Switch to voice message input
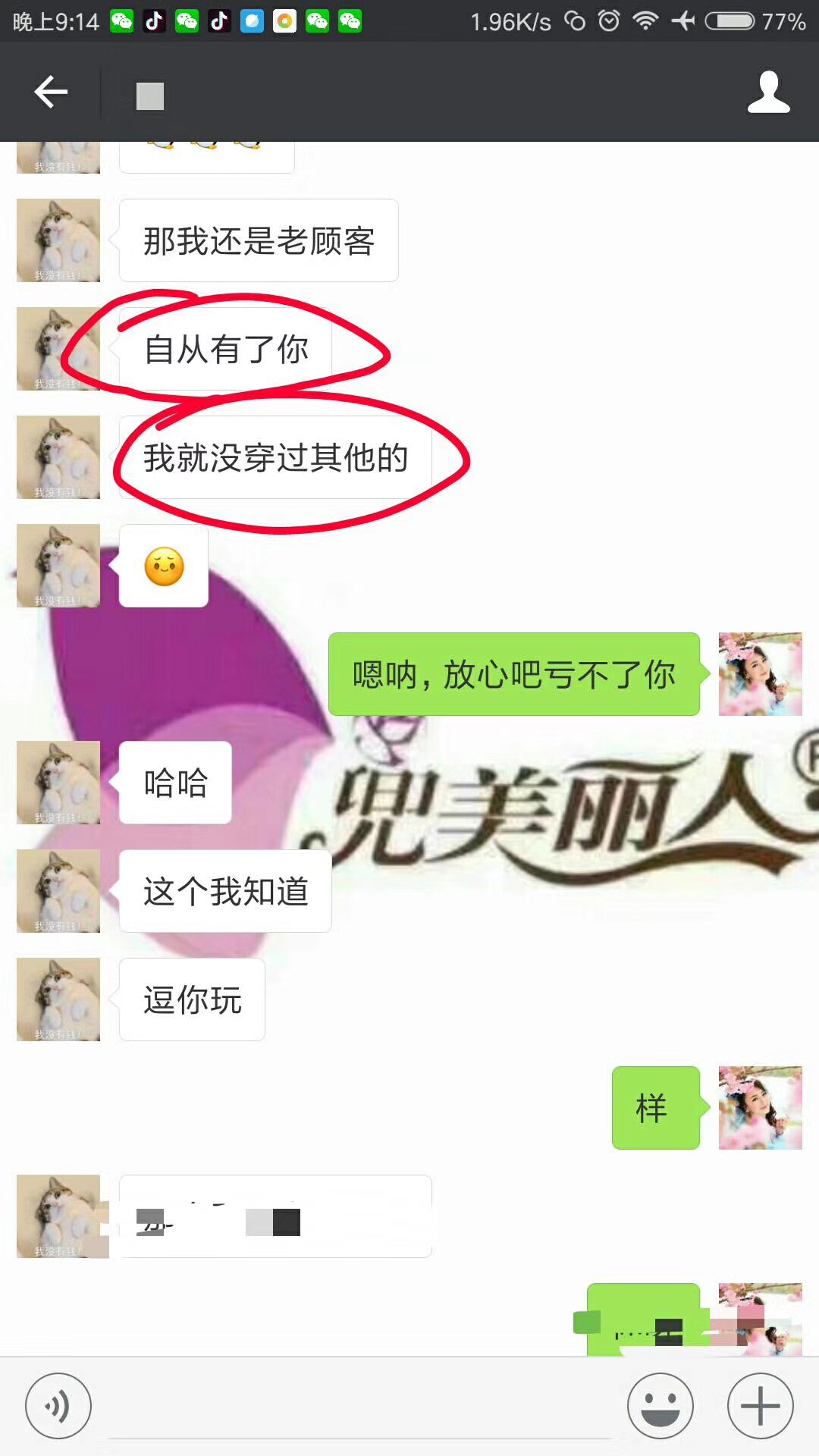Screen dimensions: 819x1456 [x=58, y=1406]
